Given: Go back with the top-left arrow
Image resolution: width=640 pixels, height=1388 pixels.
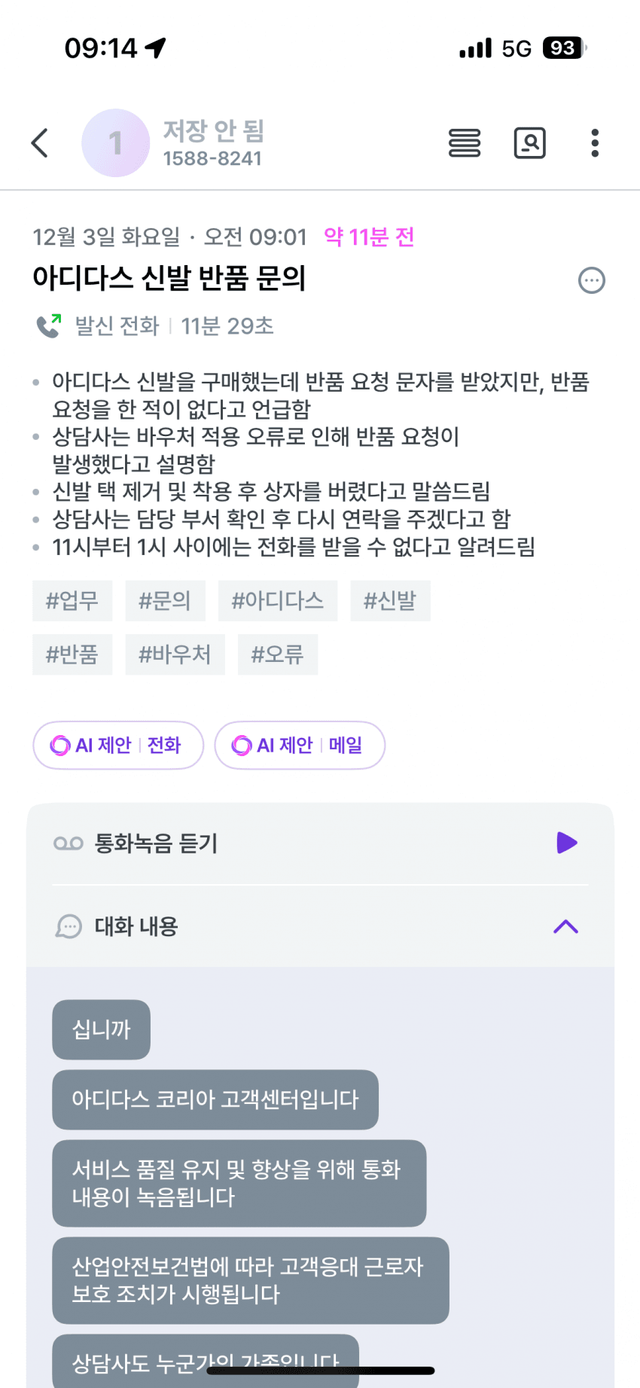Looking at the screenshot, I should click(40, 143).
